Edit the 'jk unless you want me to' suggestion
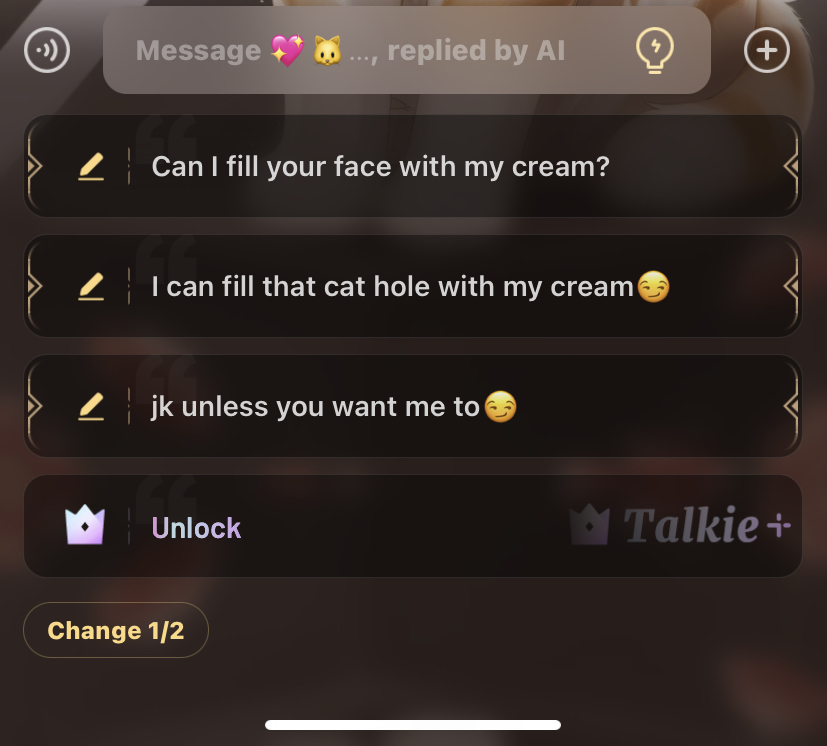The height and width of the screenshot is (746, 827). pos(91,406)
